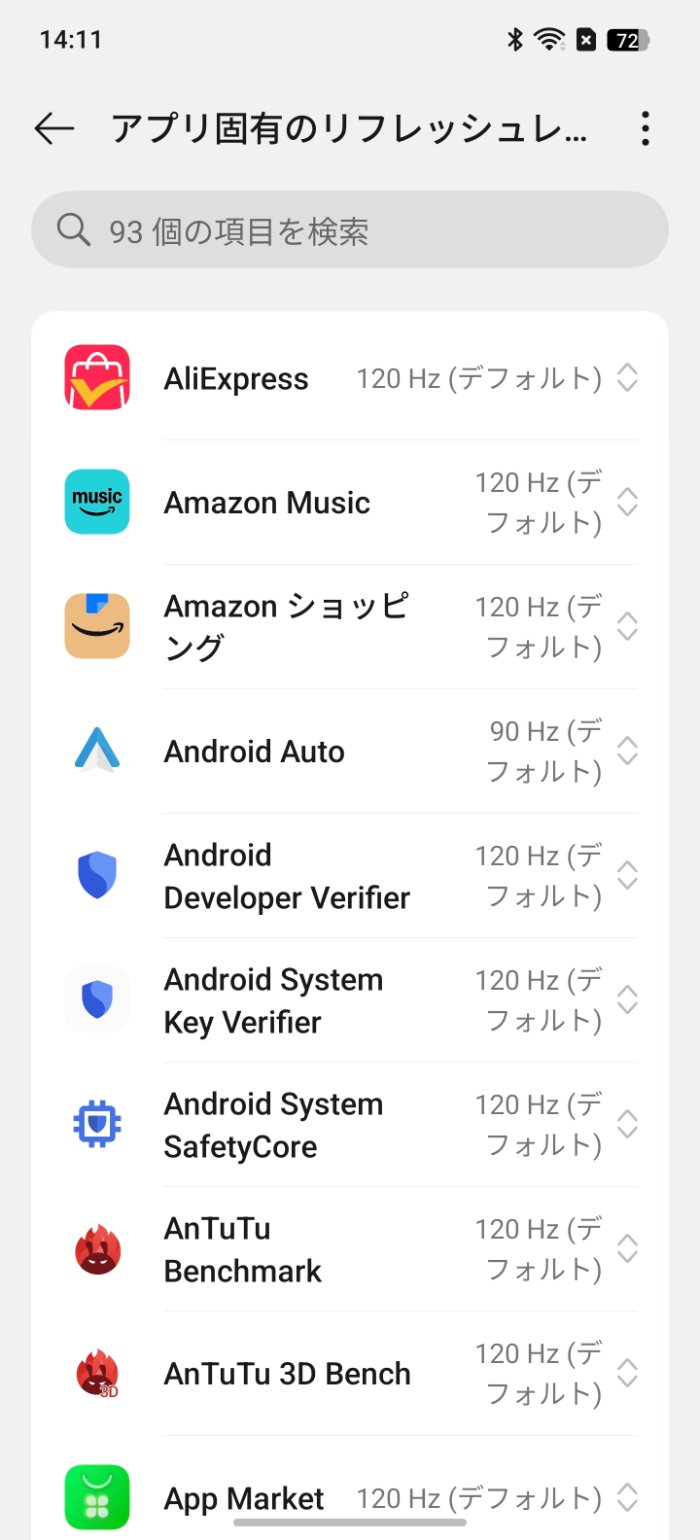700x1540 pixels.
Task: Open Android Developer Verifier refresh rate options
Action: pos(350,876)
